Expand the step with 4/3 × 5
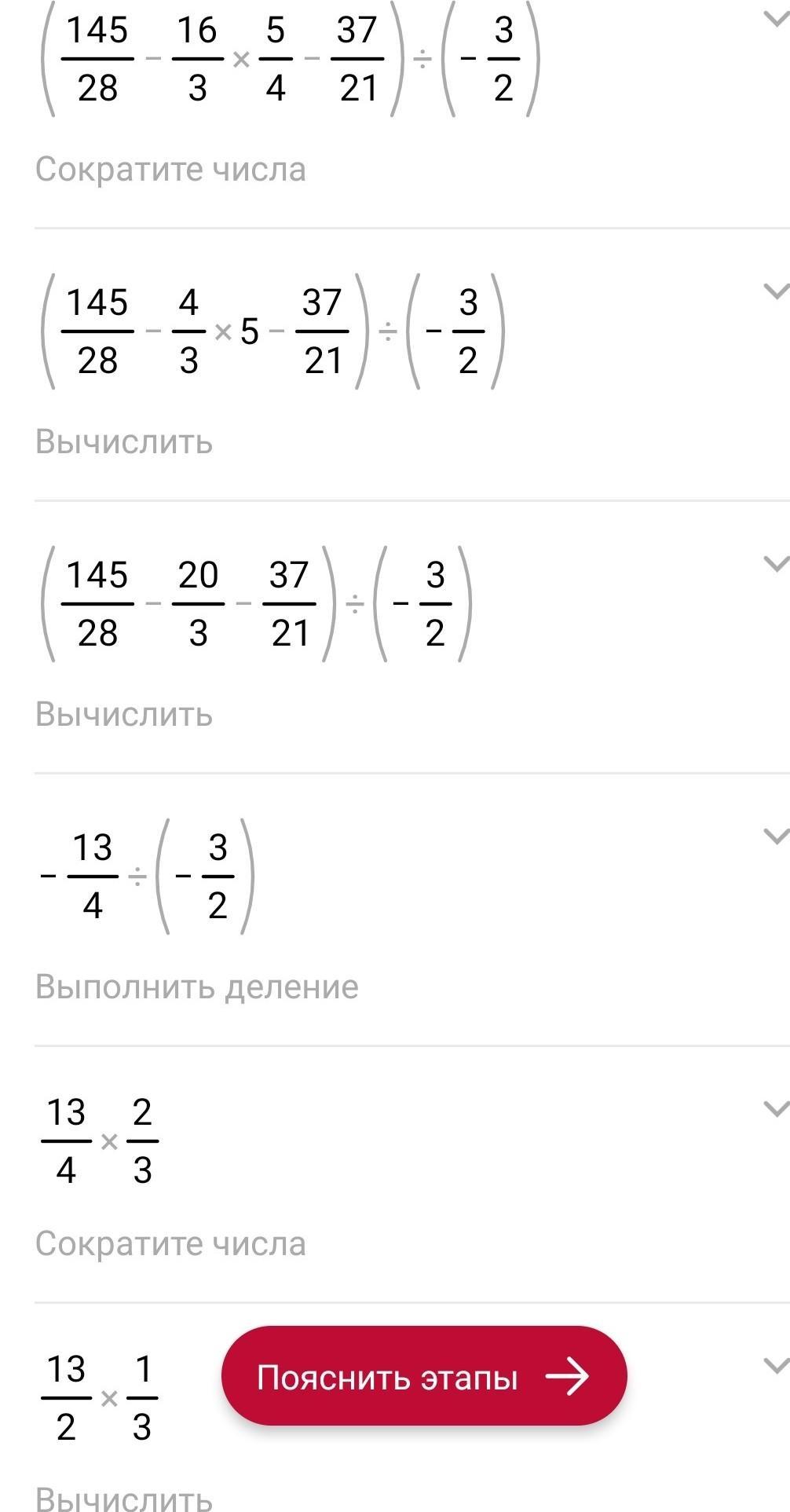This screenshot has width=790, height=1512. (776, 291)
